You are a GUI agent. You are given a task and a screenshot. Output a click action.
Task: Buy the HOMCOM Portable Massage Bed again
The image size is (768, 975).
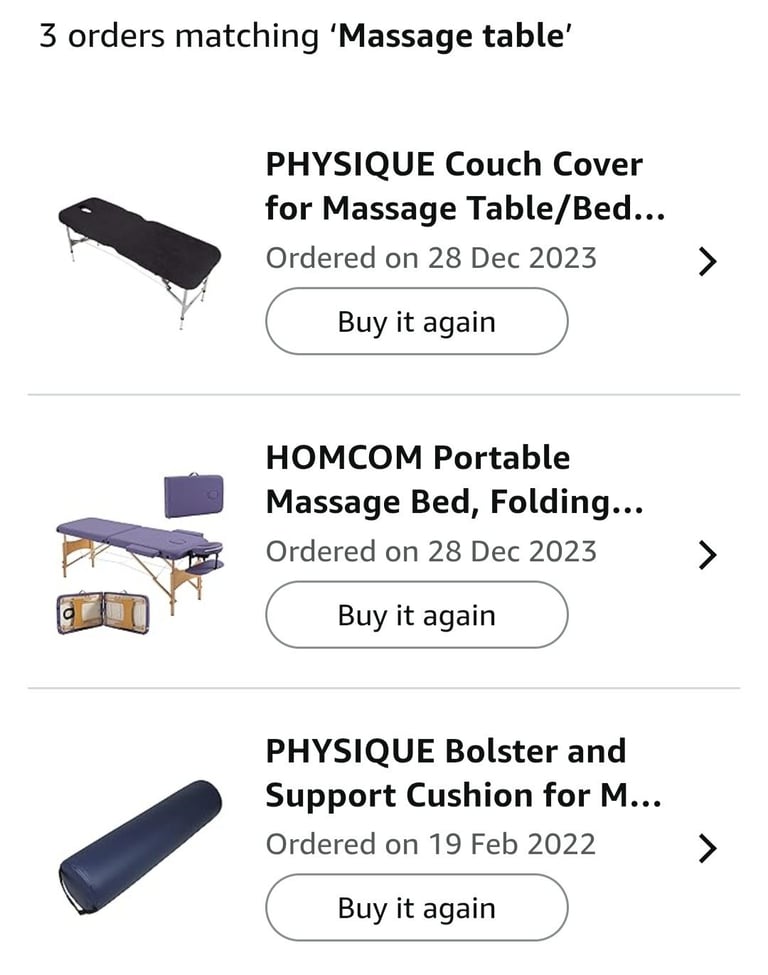(416, 615)
